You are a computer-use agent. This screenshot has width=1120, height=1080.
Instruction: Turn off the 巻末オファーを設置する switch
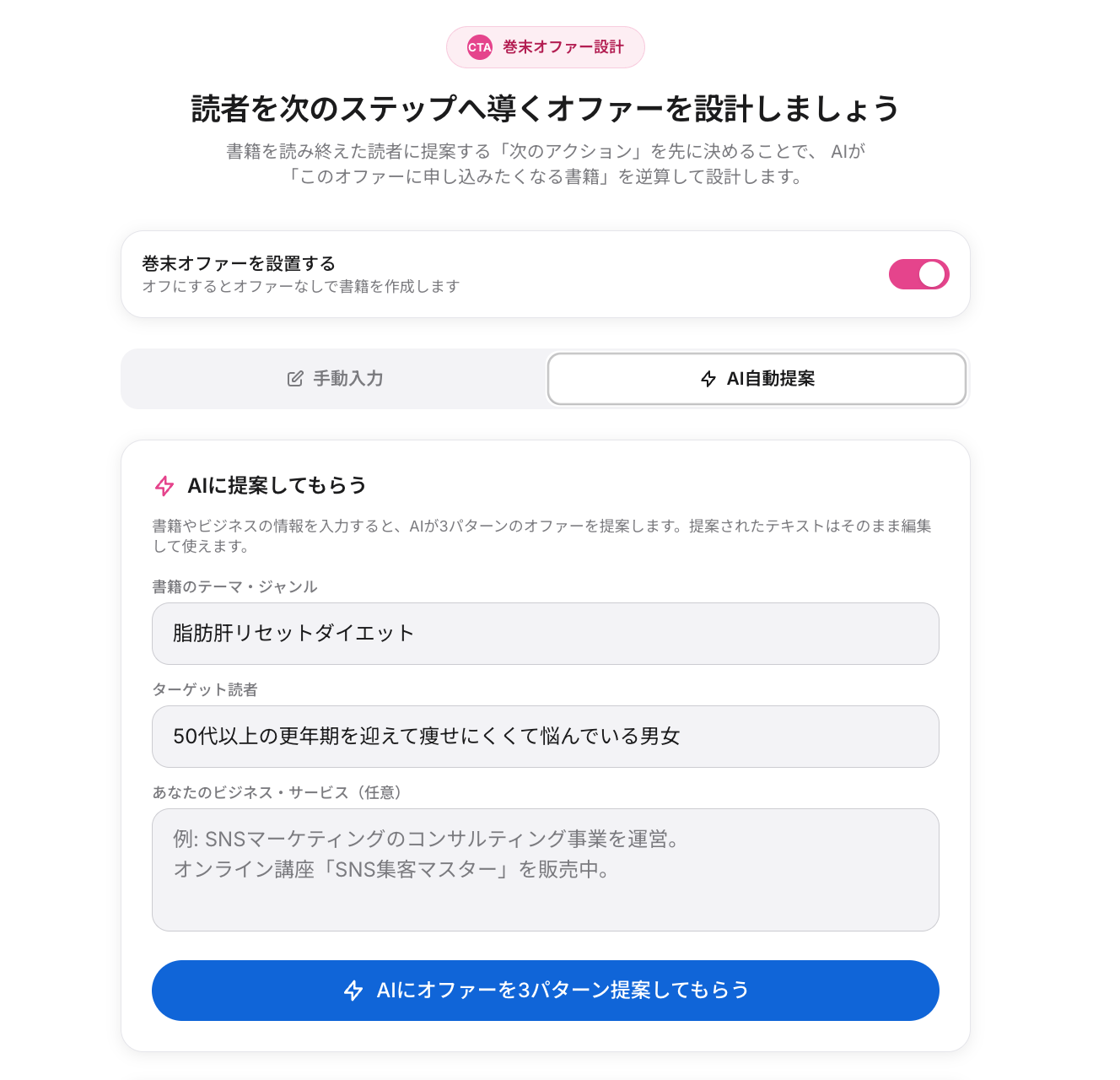pos(918,274)
